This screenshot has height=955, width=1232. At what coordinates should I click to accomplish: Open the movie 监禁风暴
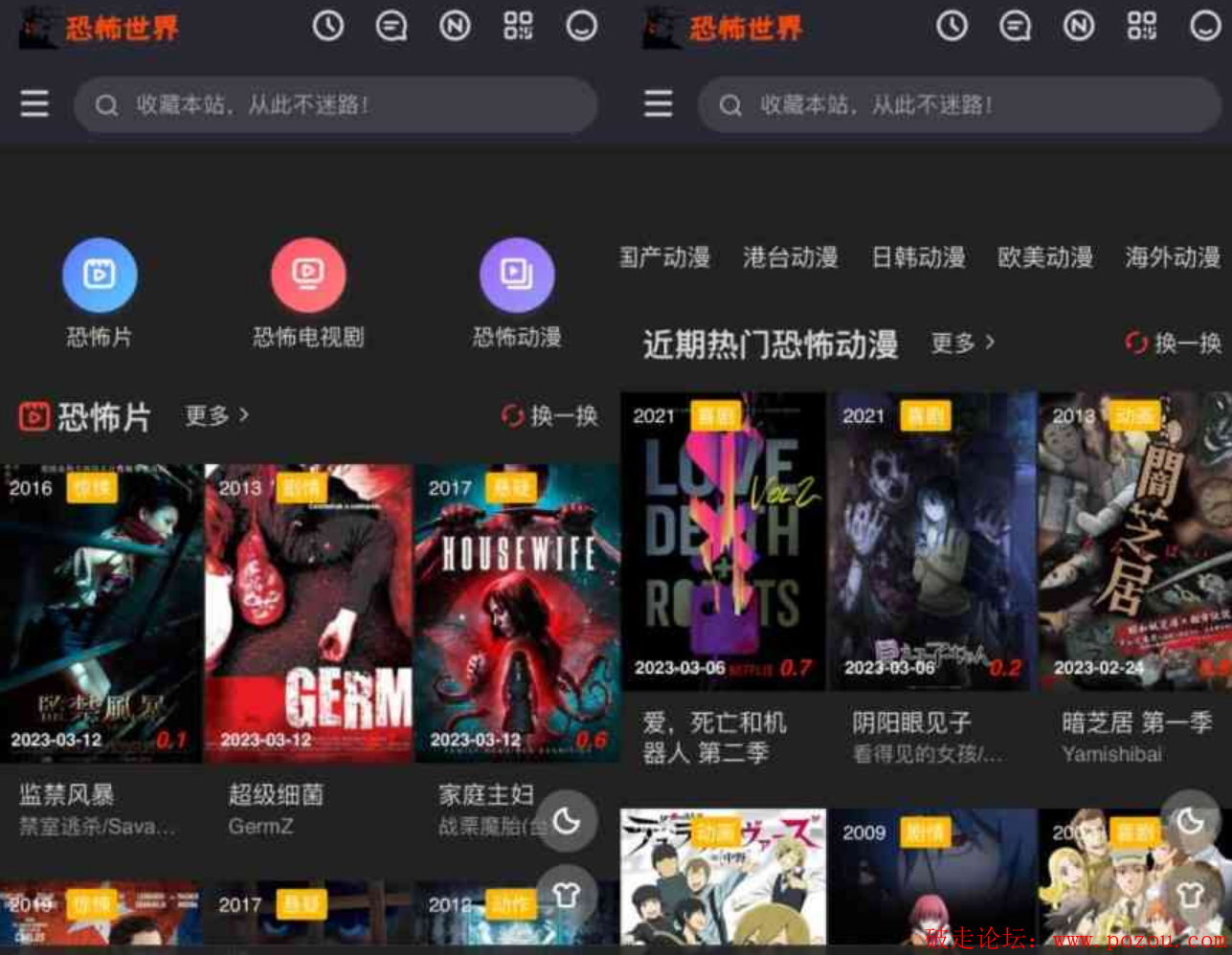[101, 613]
